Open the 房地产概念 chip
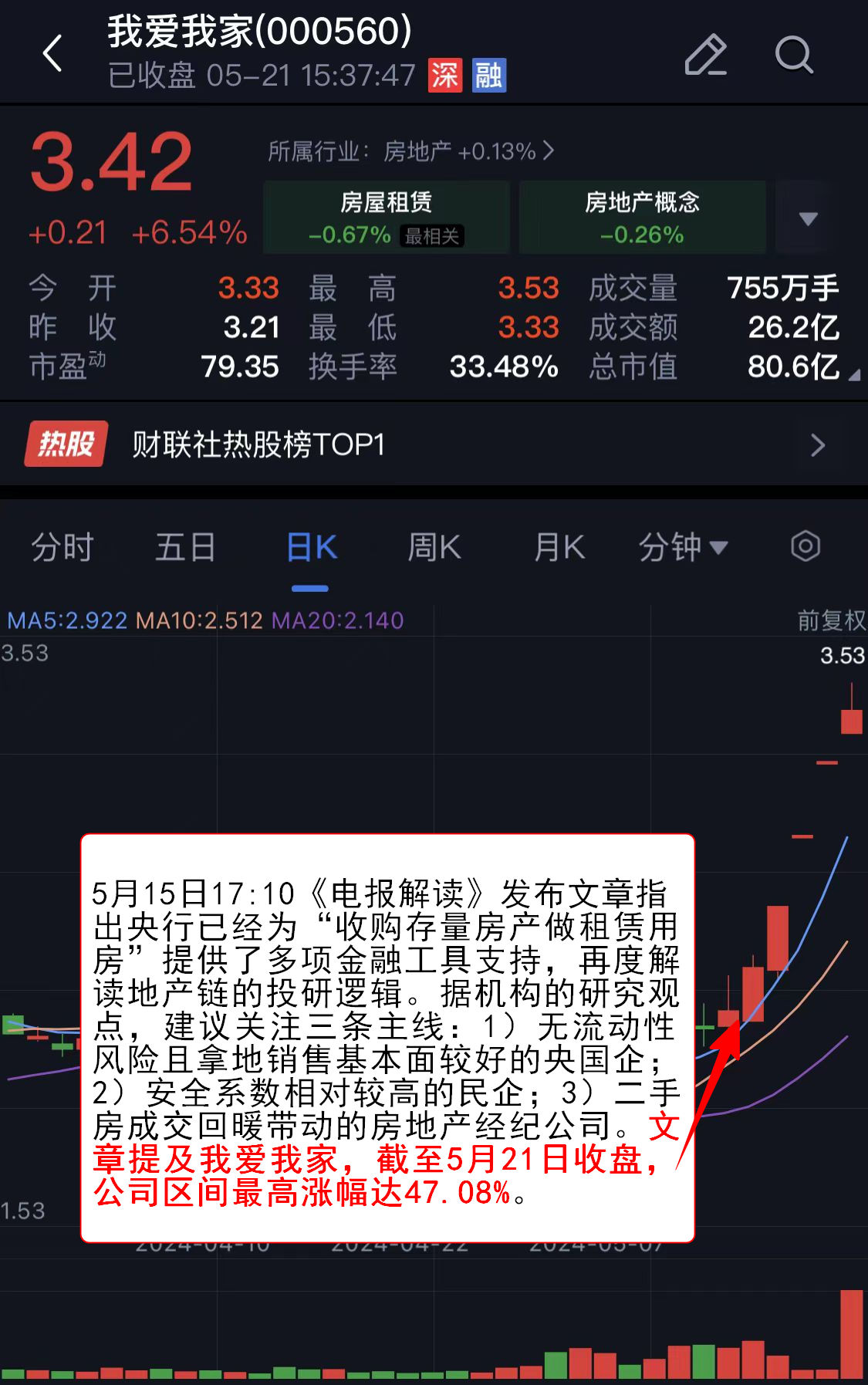 pos(642,217)
